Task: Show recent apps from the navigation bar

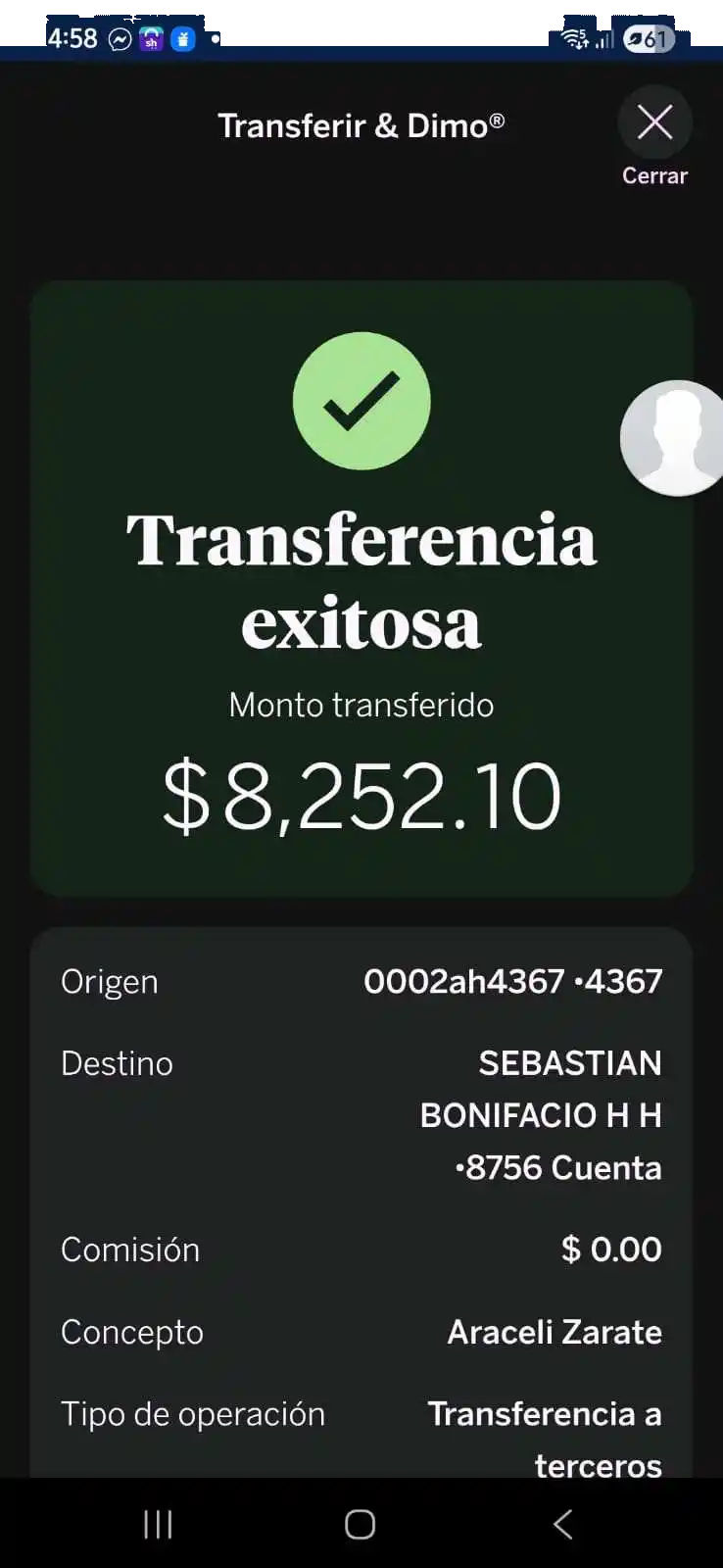Action: coord(158,1524)
